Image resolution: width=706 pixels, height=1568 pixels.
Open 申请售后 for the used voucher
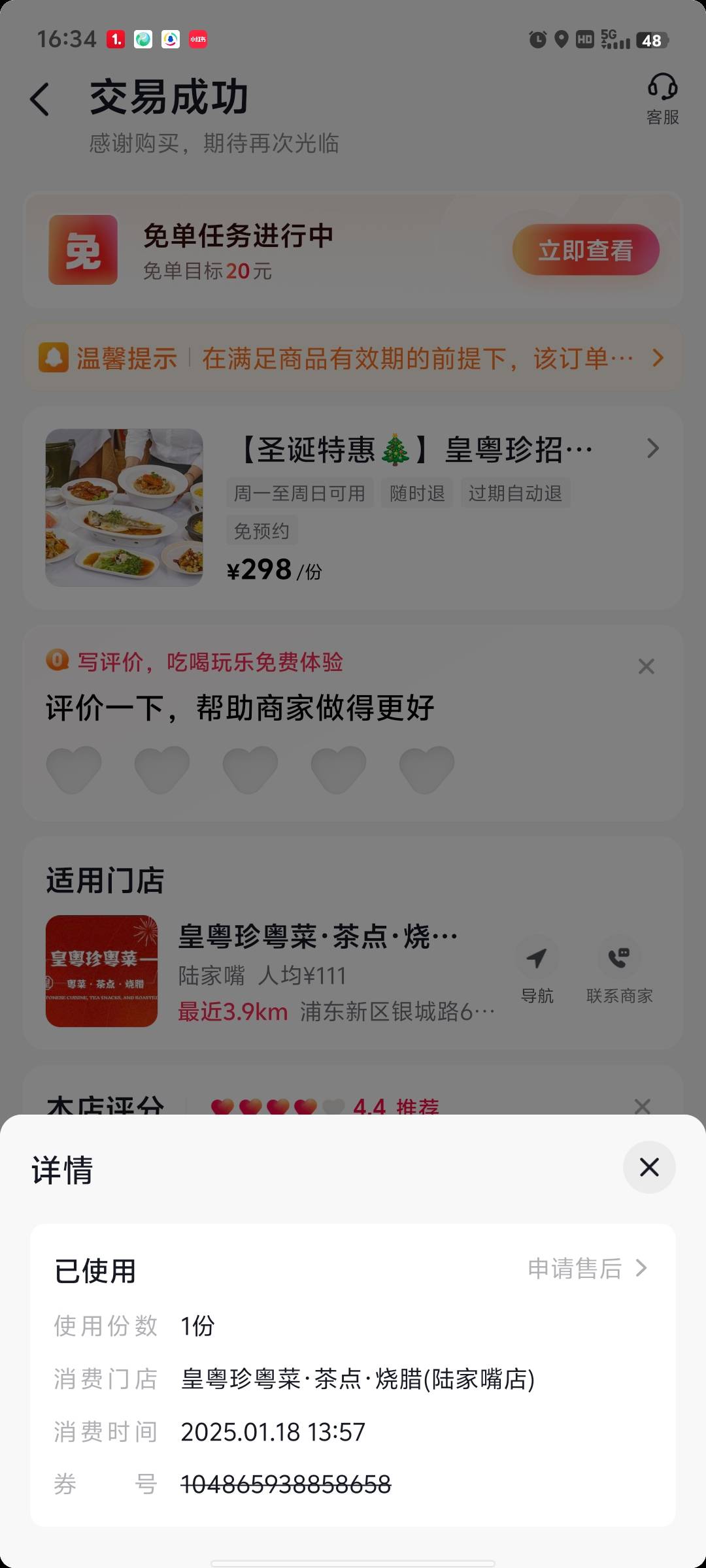pyautogui.click(x=587, y=1268)
